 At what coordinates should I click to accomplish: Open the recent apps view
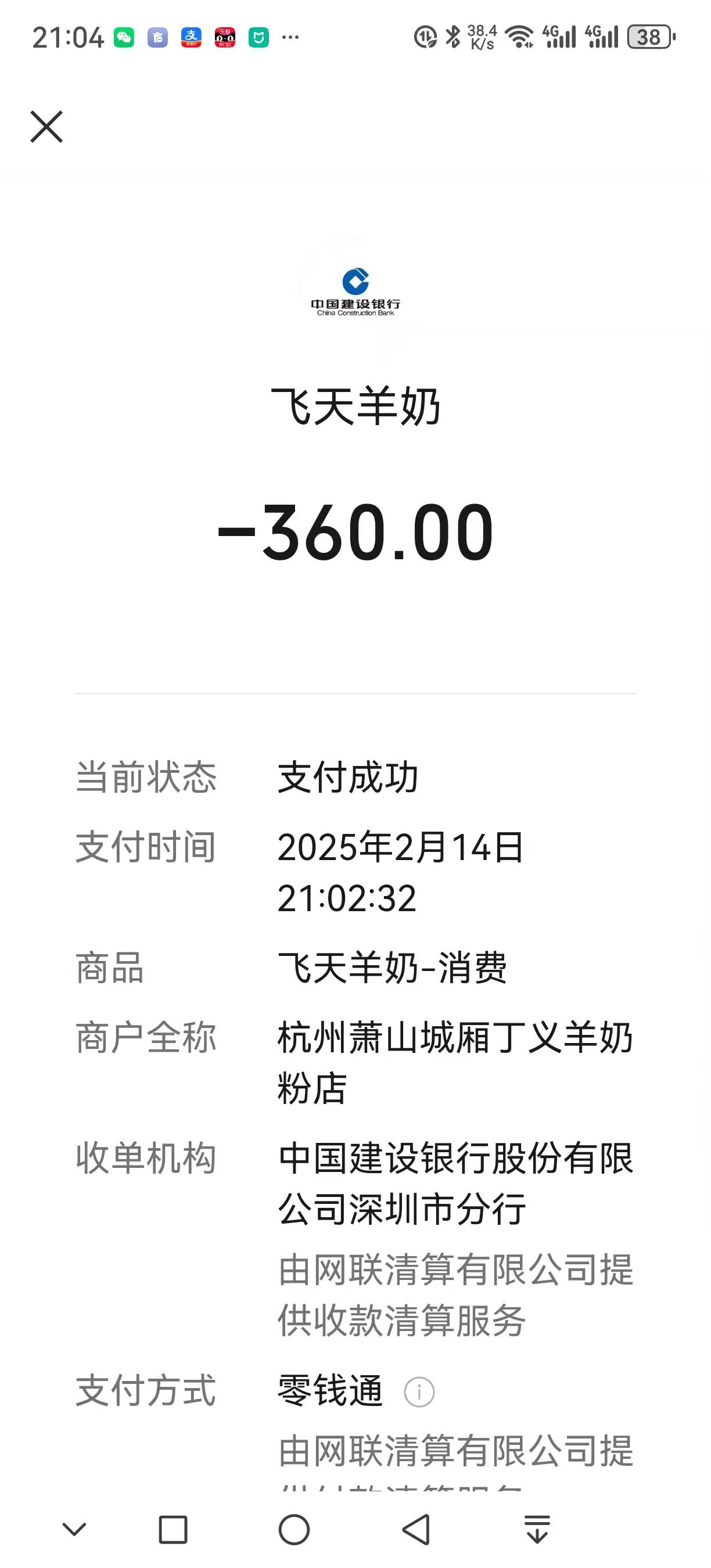[173, 1530]
